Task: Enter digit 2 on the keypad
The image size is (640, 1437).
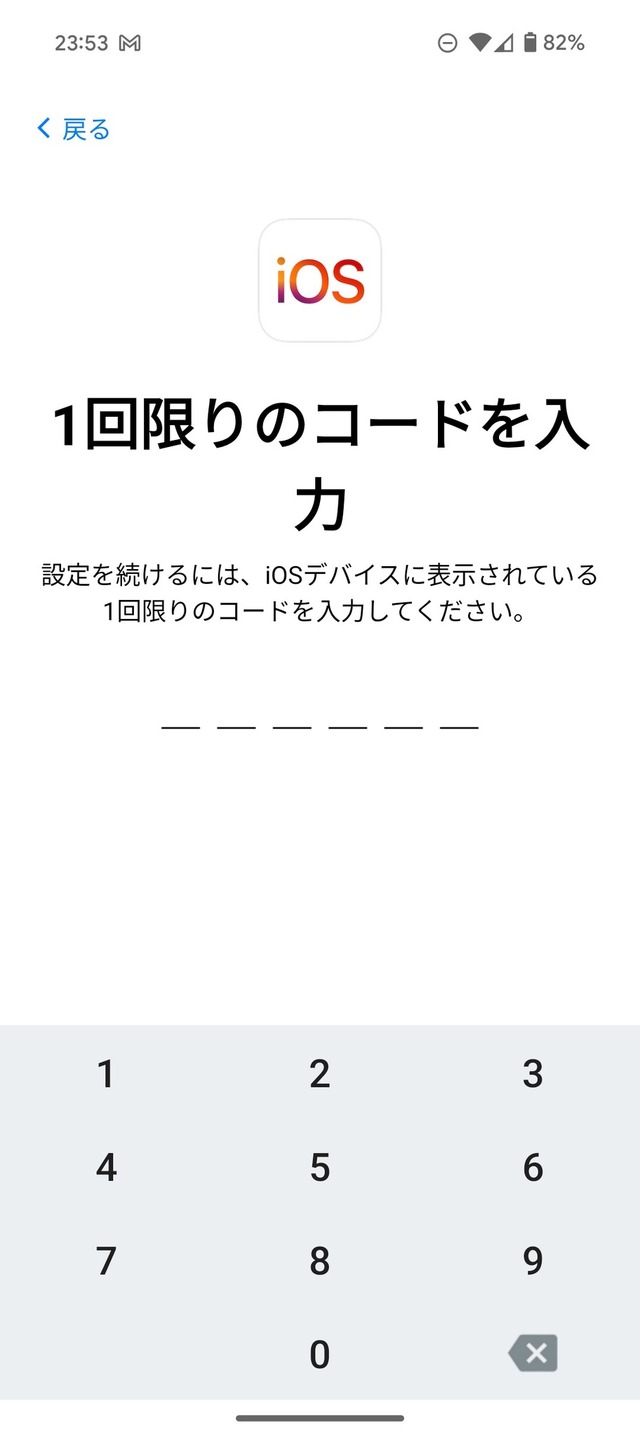Action: tap(320, 1074)
